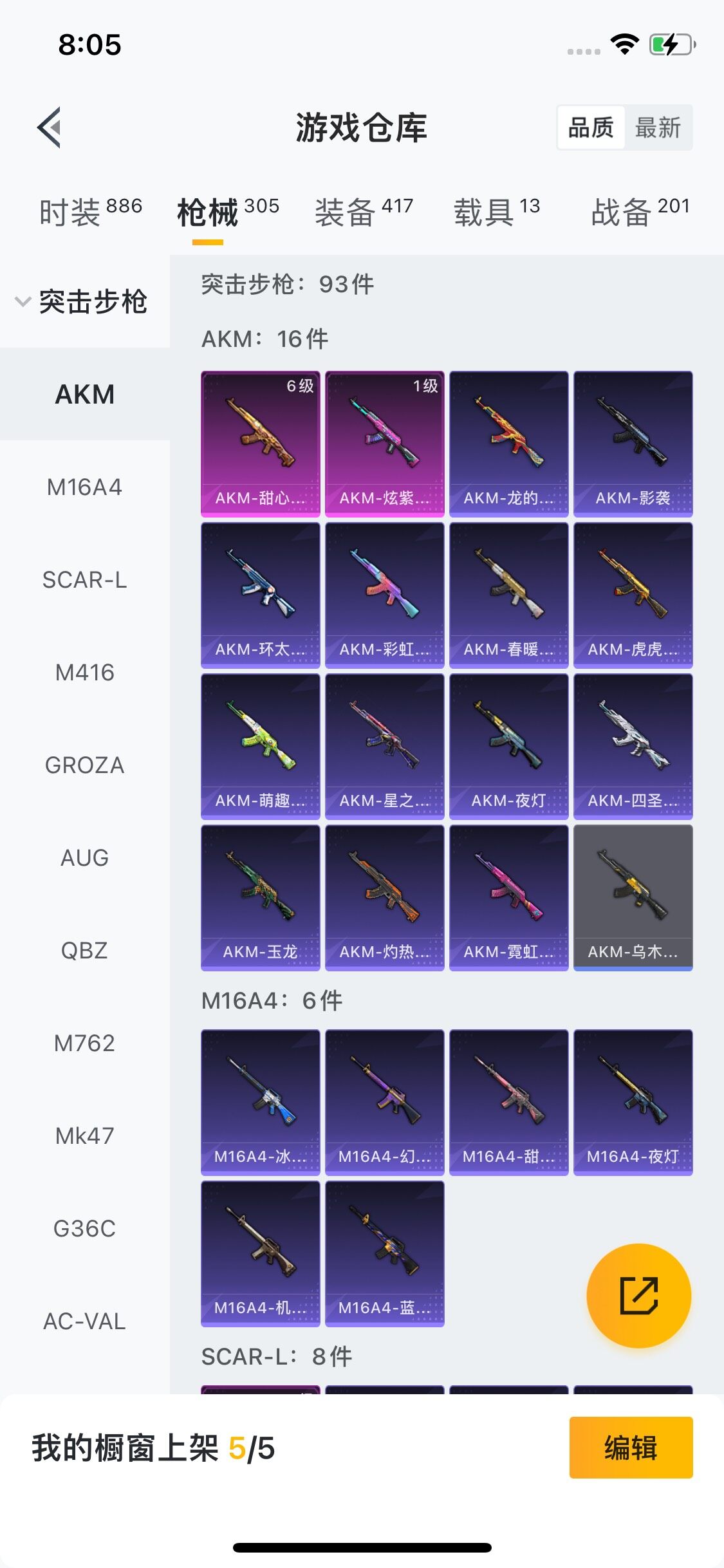Select SCAR-L in the side list

click(x=84, y=580)
